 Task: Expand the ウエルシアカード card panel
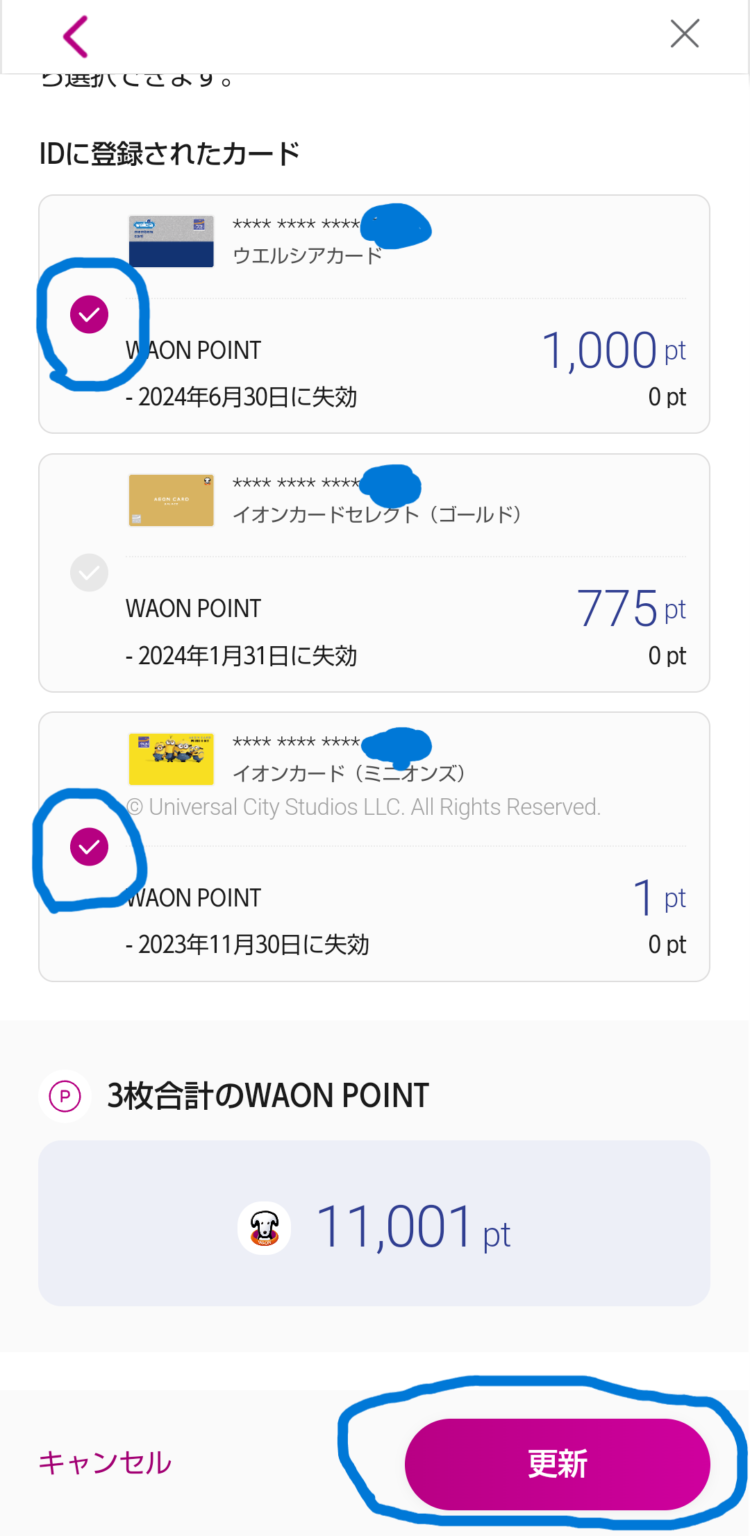(x=374, y=313)
